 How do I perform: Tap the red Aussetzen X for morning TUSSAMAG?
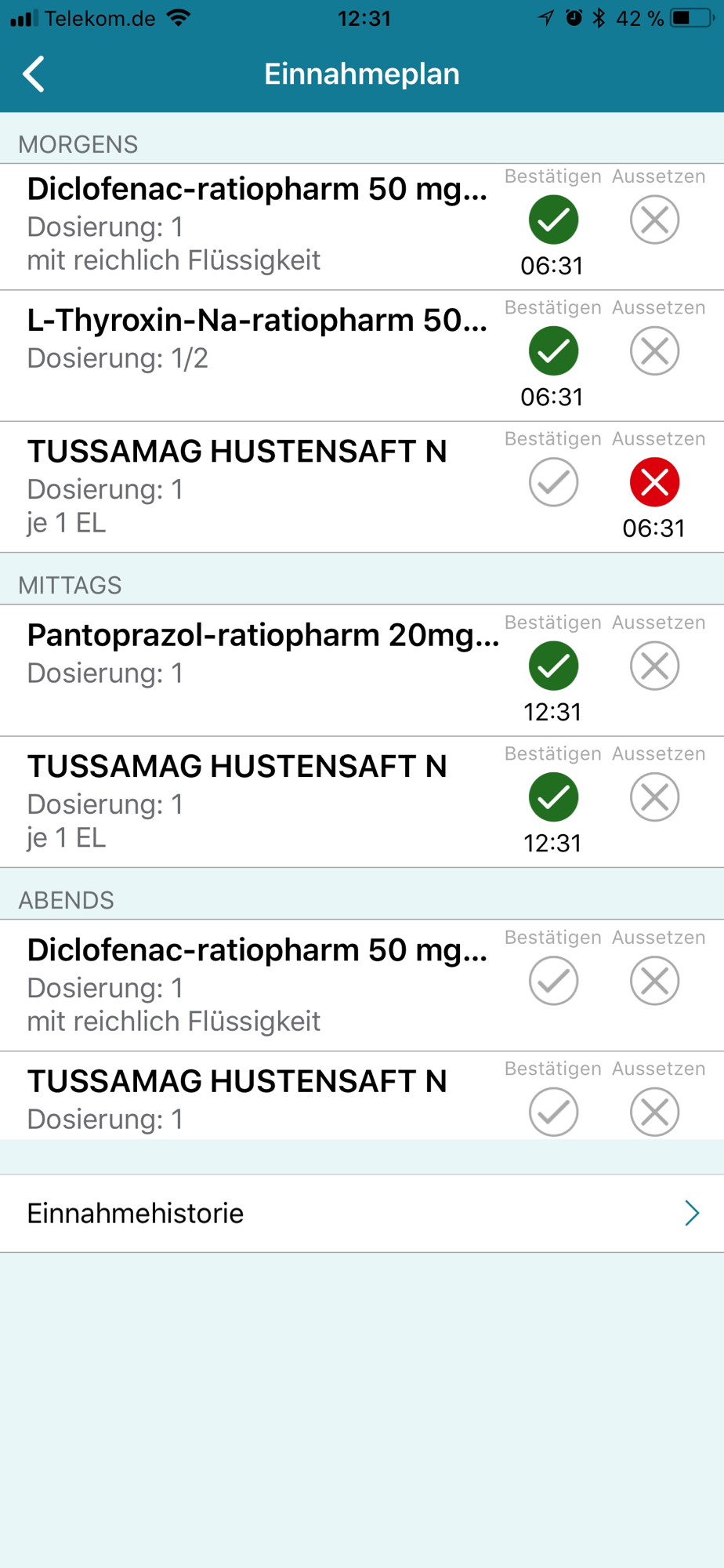tap(654, 482)
